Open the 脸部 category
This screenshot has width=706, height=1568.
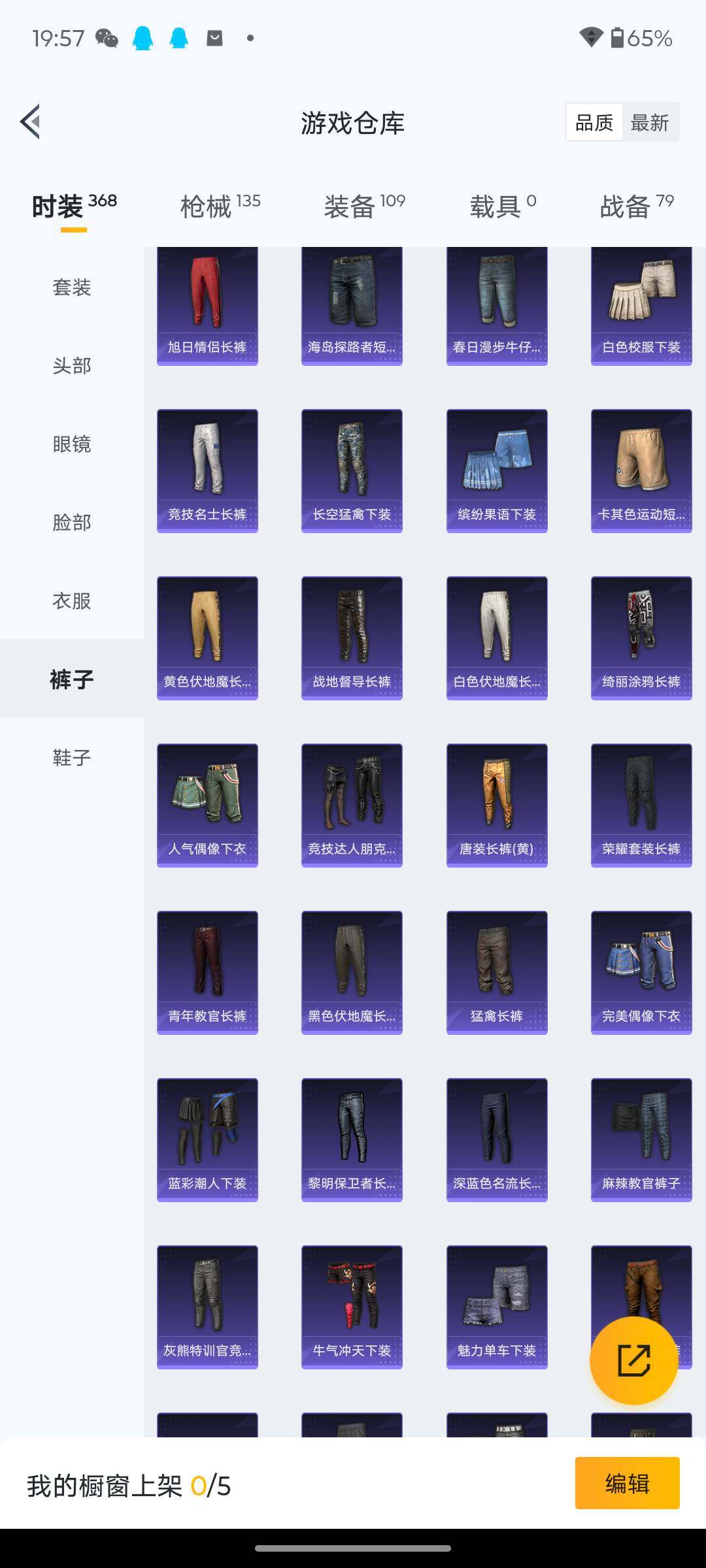(72, 522)
